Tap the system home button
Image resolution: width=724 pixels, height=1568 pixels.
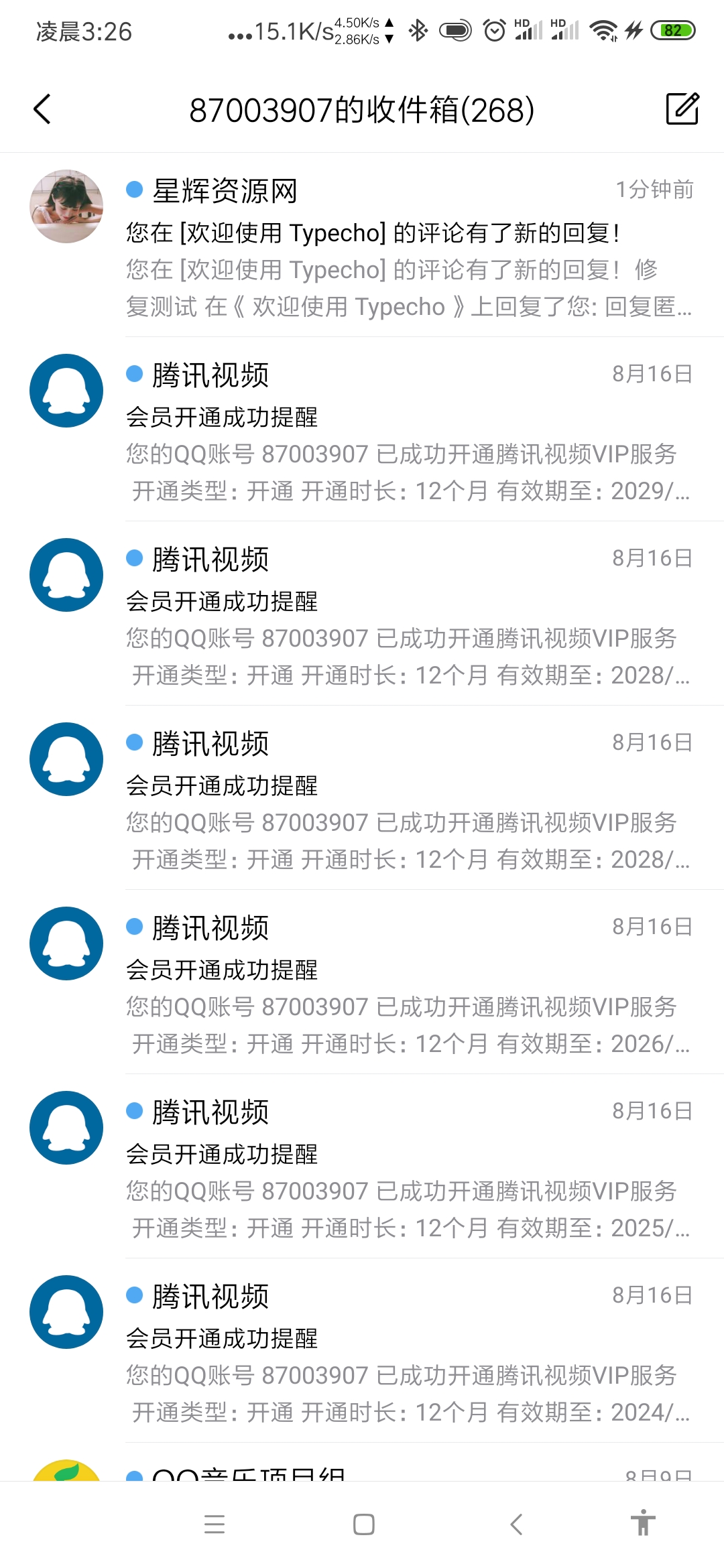363,1524
